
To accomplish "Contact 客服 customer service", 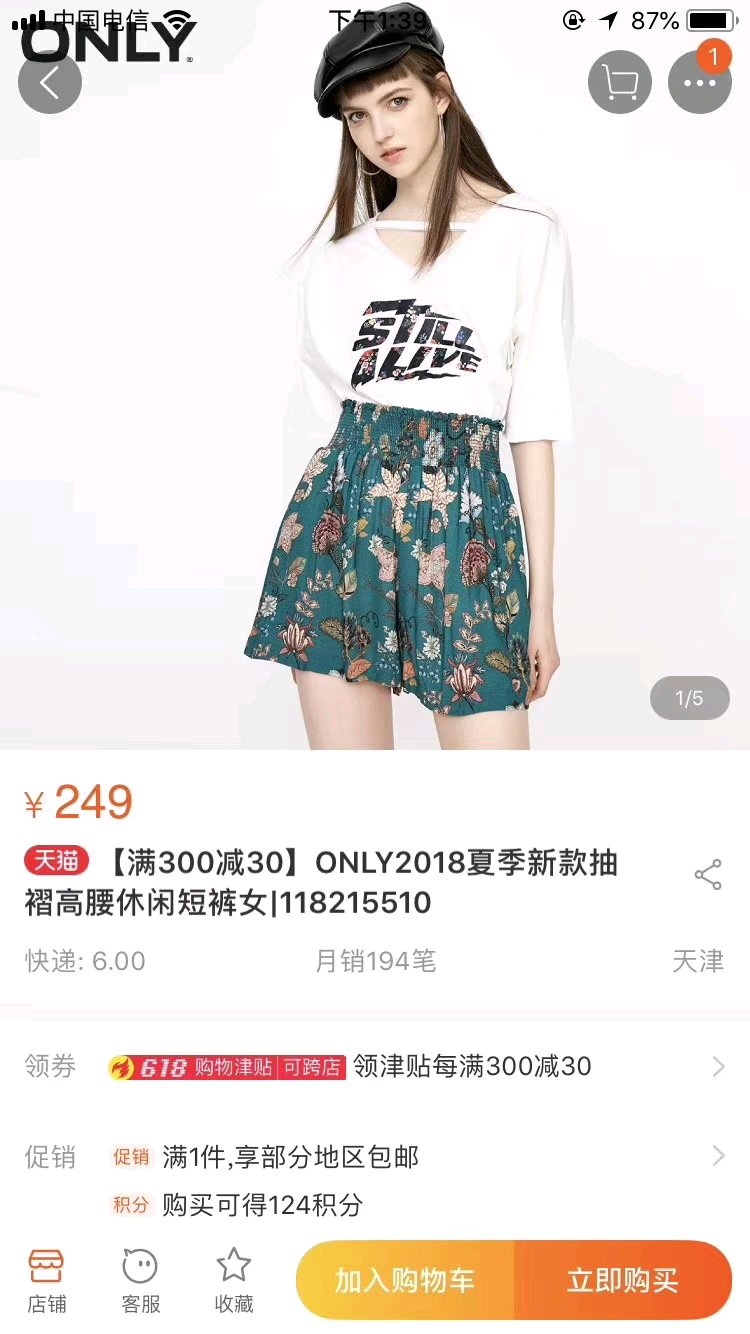I will 140,1281.
